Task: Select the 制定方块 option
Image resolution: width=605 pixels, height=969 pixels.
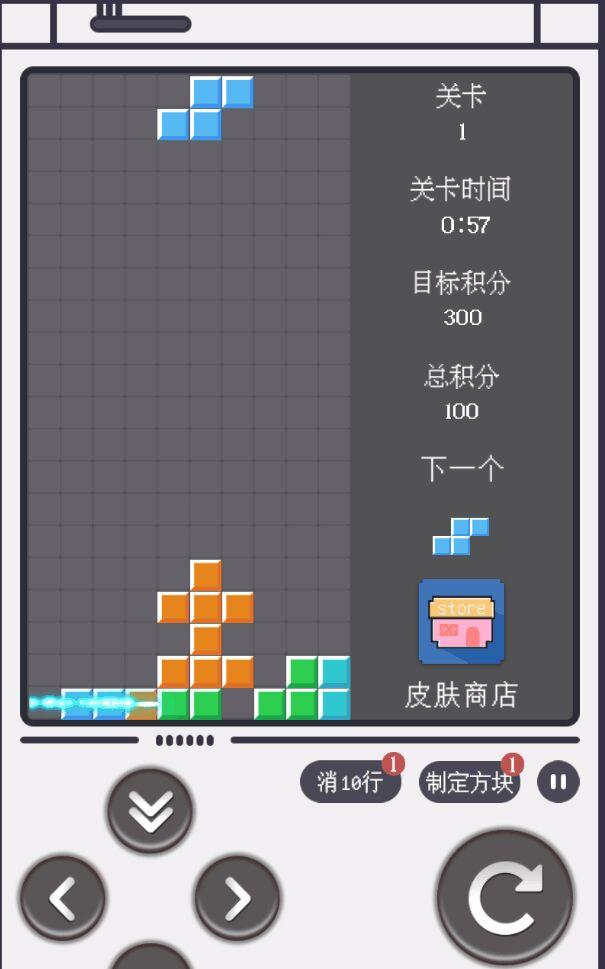Action: pos(469,782)
